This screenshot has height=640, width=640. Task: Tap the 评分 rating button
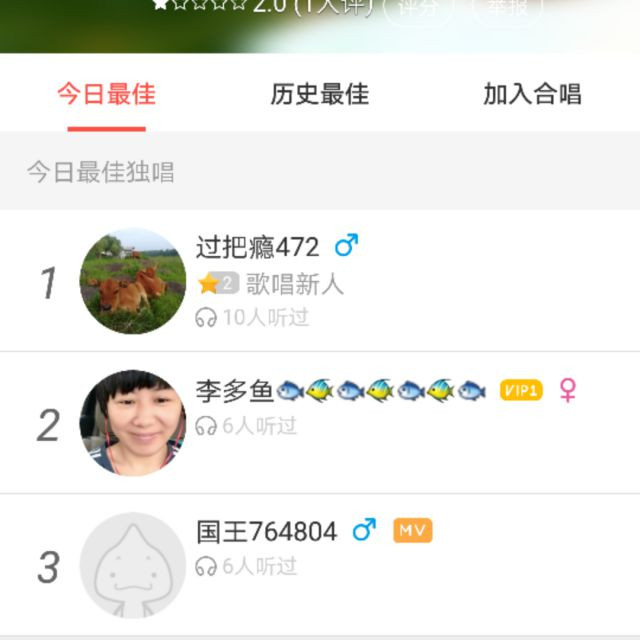point(418,8)
